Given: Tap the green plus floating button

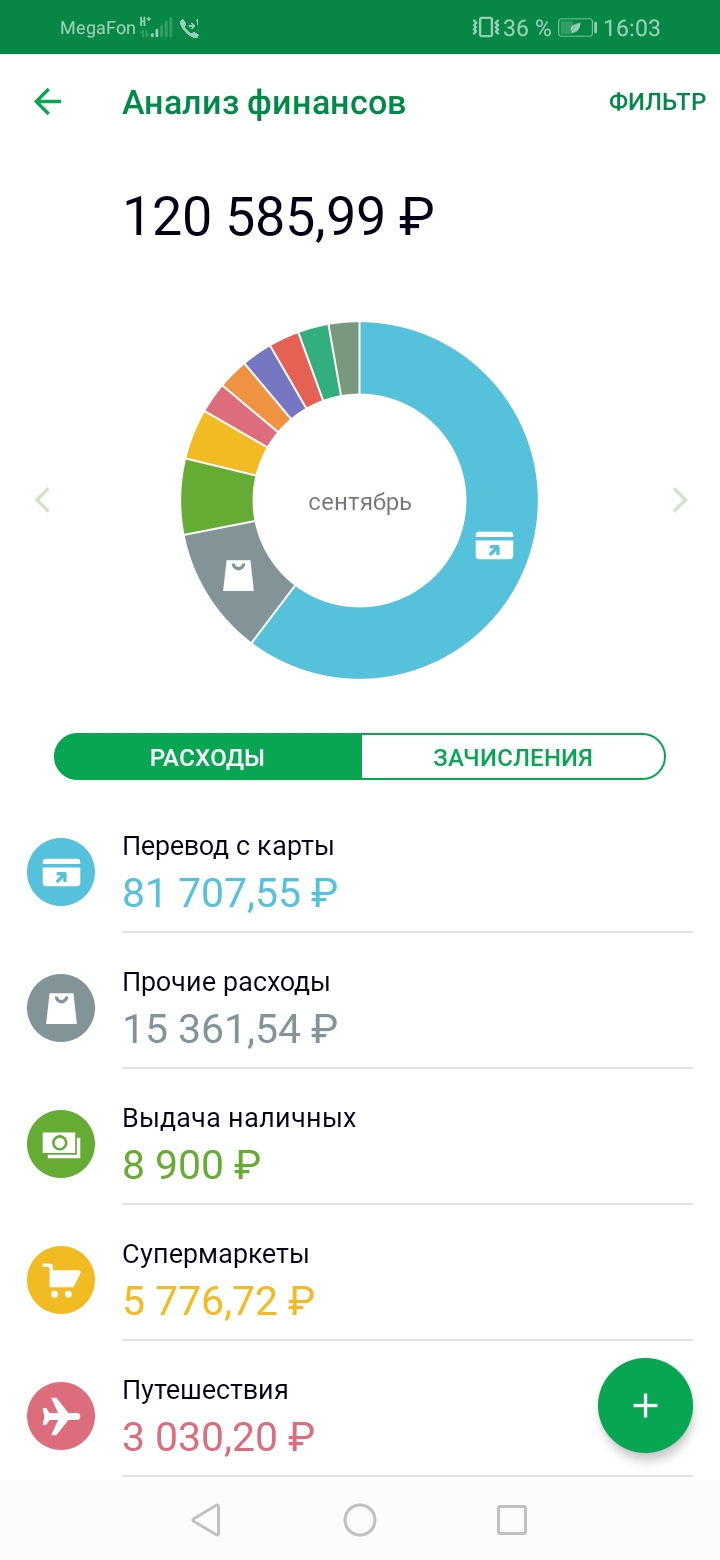Looking at the screenshot, I should [645, 1405].
